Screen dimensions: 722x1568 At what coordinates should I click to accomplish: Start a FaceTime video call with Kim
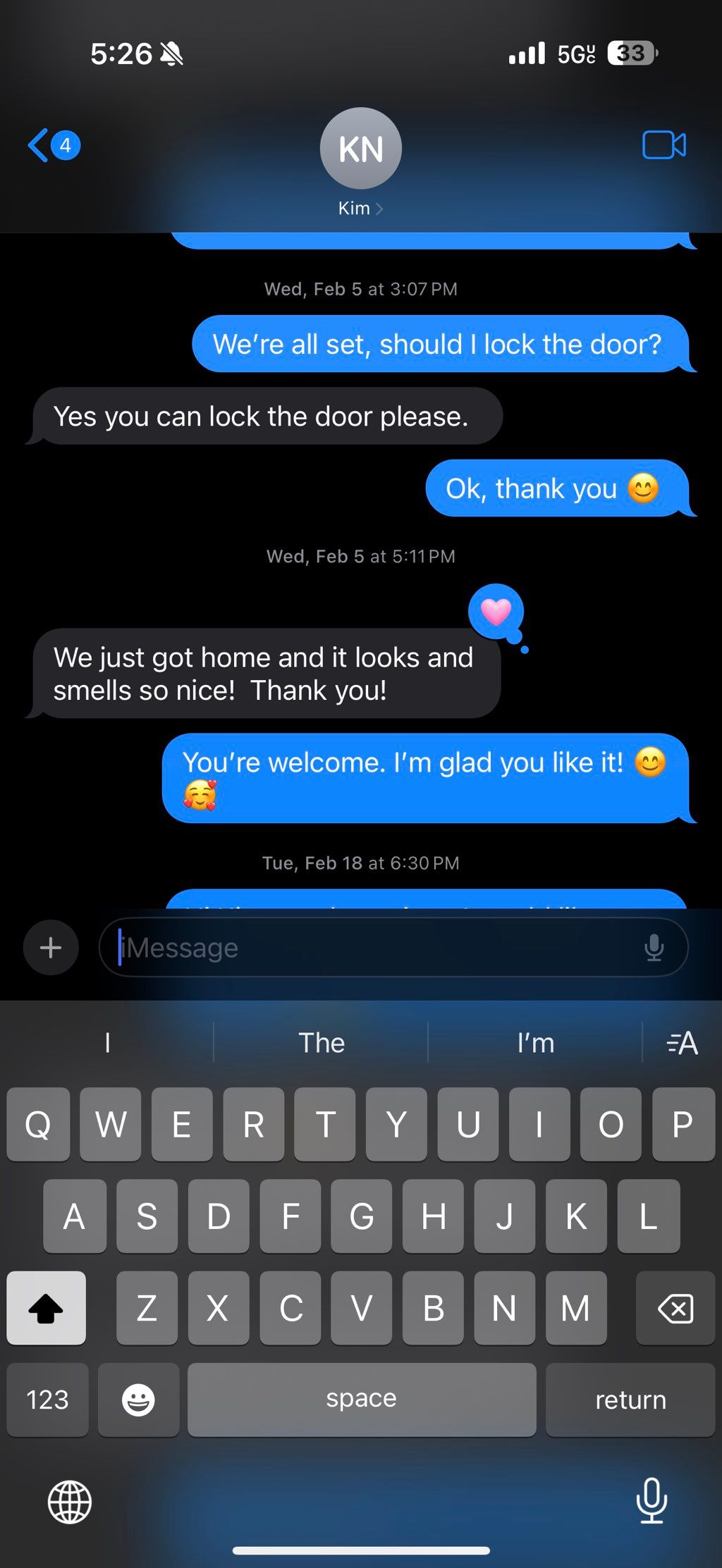click(663, 145)
